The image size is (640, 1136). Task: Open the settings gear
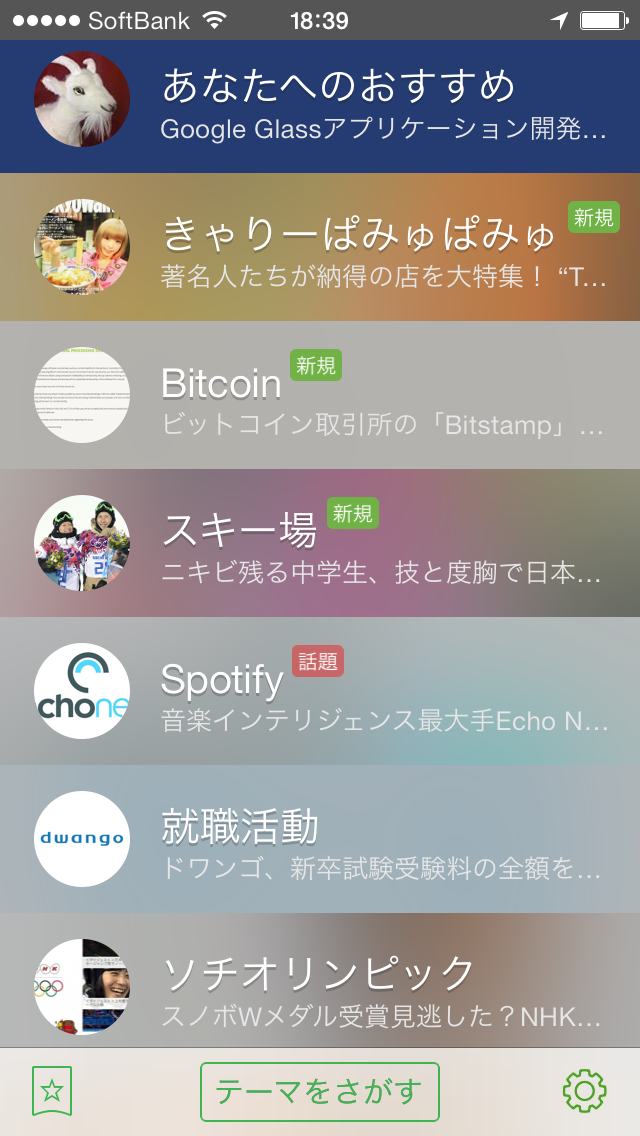coord(585,1091)
